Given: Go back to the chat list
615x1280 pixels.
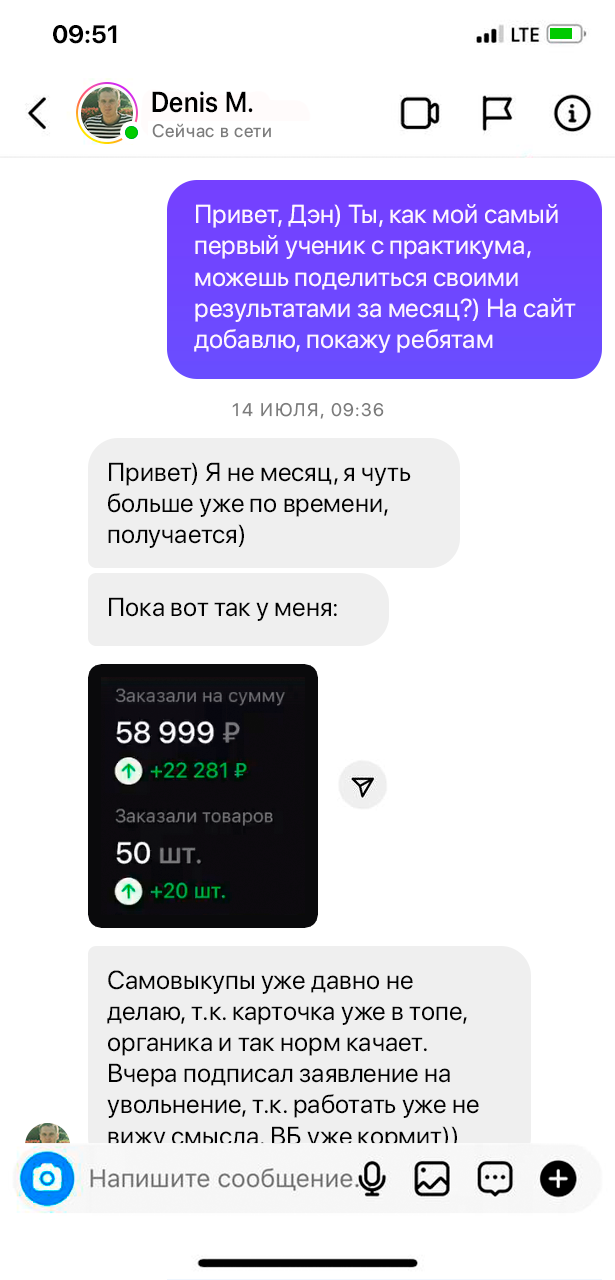Looking at the screenshot, I should tap(37, 114).
